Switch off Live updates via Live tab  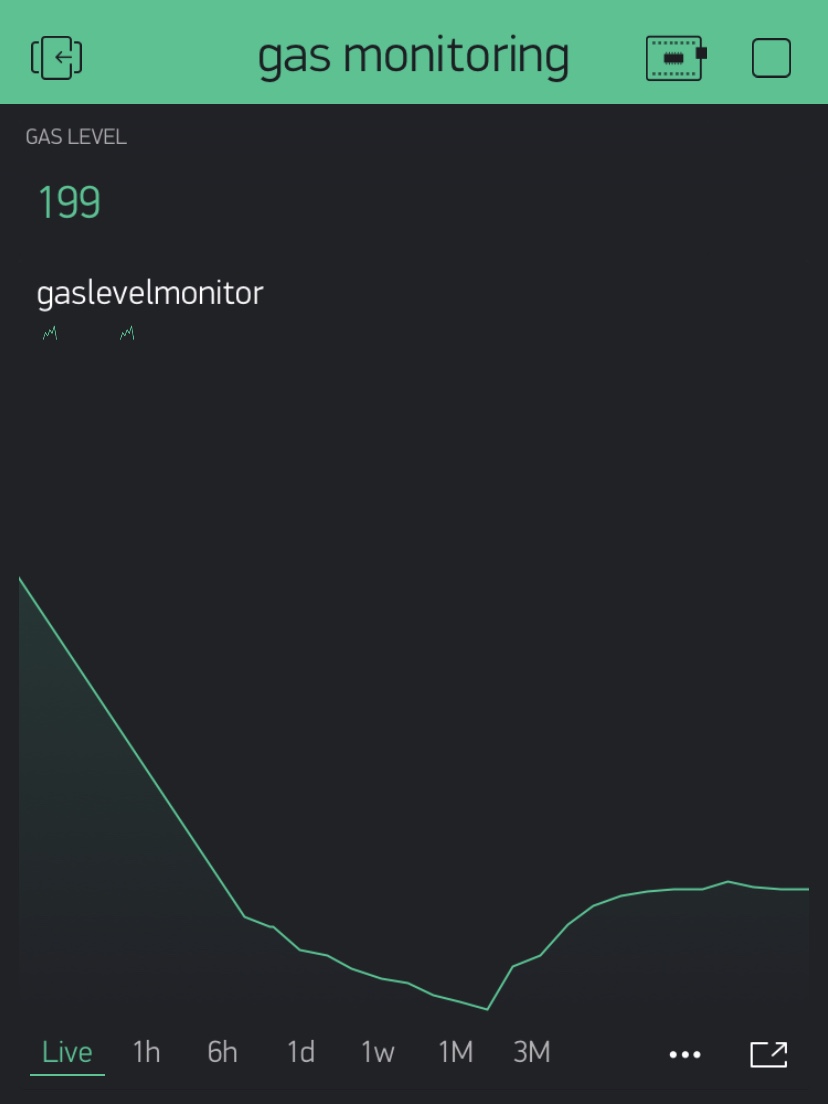[x=66, y=1051]
